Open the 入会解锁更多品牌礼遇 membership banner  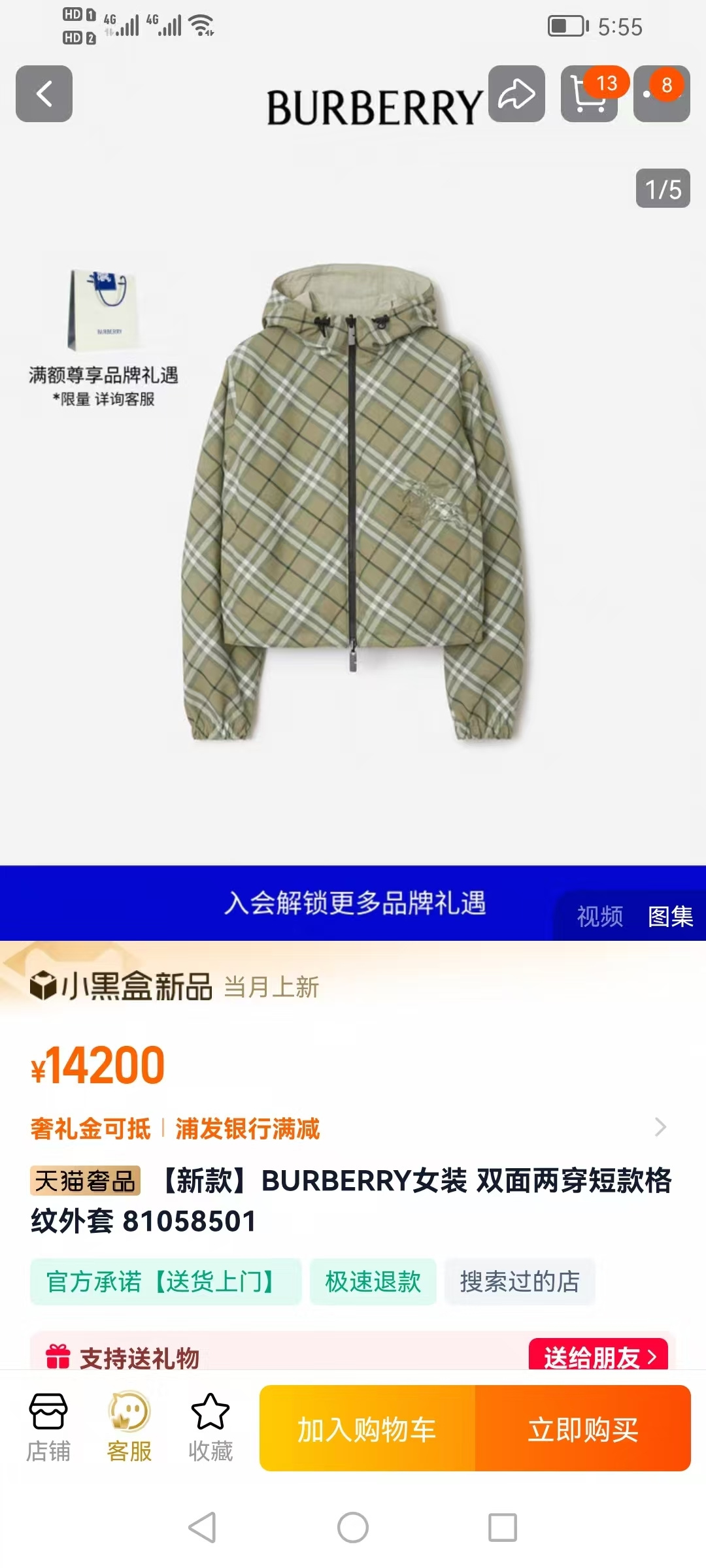(x=355, y=903)
